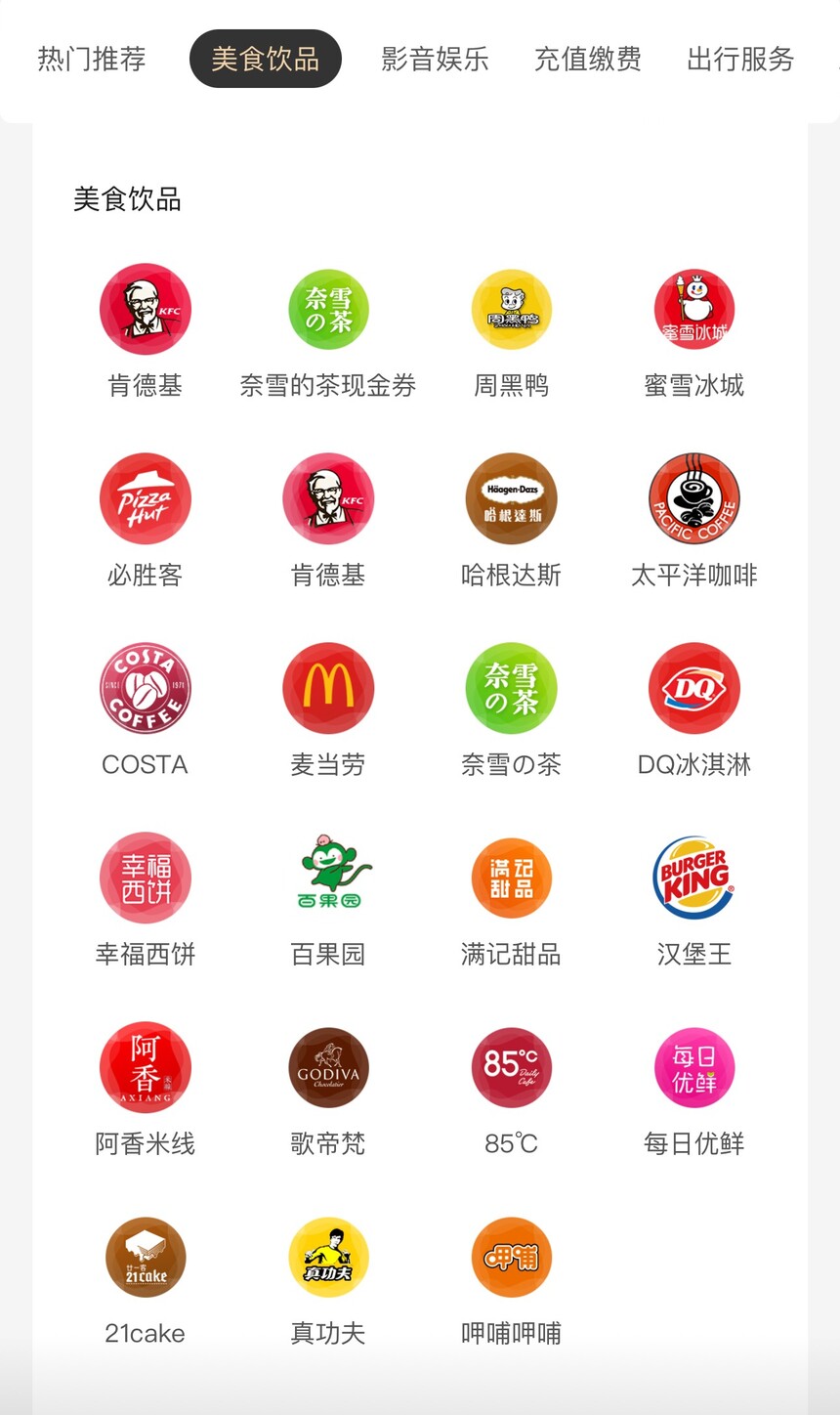840x1415 pixels.
Task: Select the 充值缴费 tab
Action: point(587,59)
